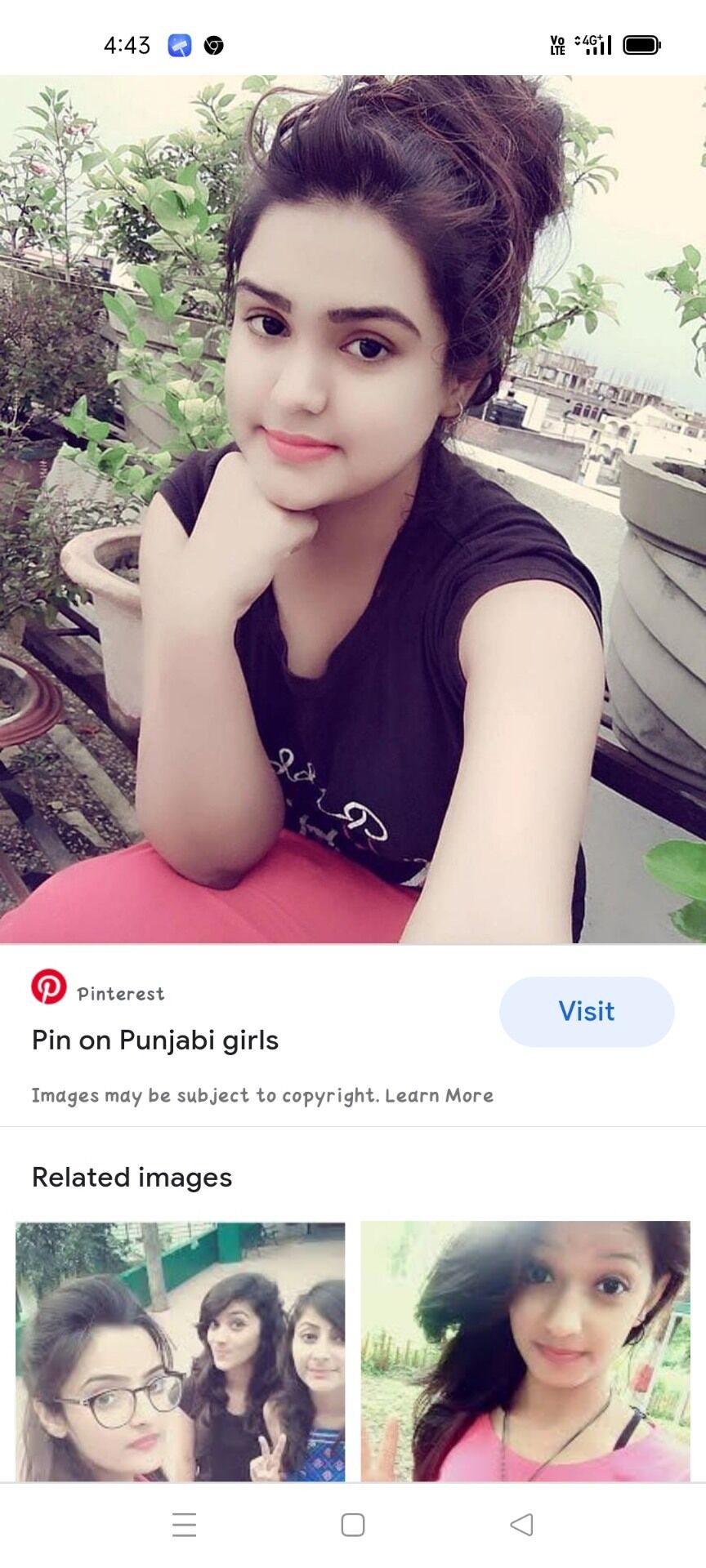Viewport: 706px width, 1568px height.
Task: Open the Pin on Punjabi girls title
Action: (x=155, y=1040)
